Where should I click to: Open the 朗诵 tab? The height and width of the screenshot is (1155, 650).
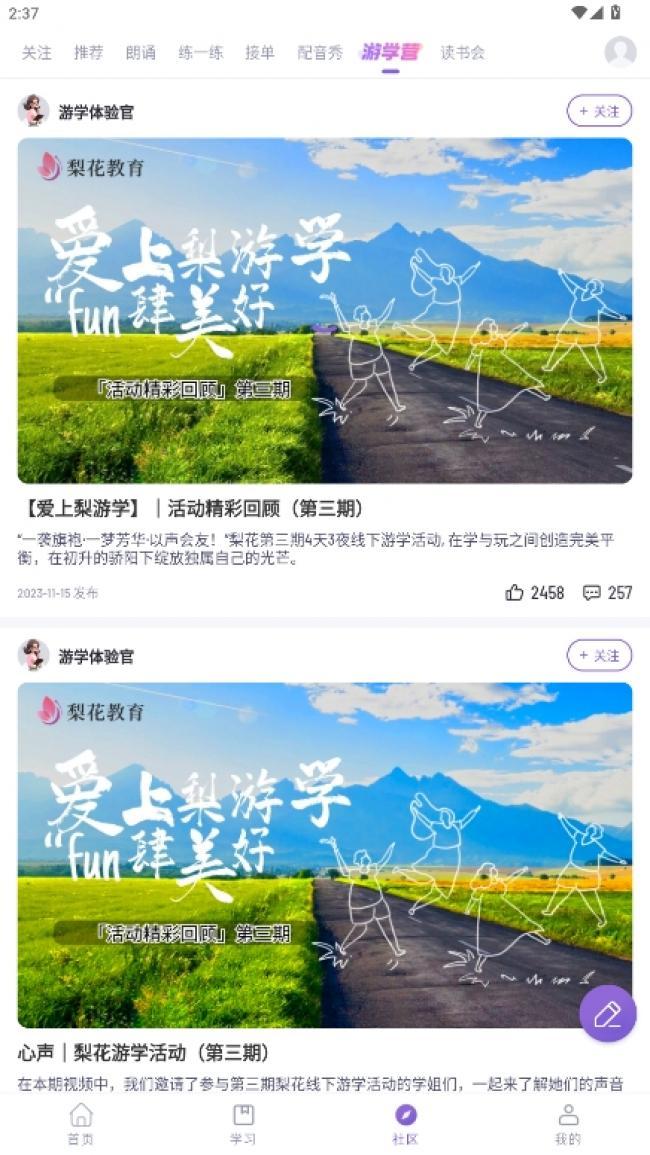(141, 53)
